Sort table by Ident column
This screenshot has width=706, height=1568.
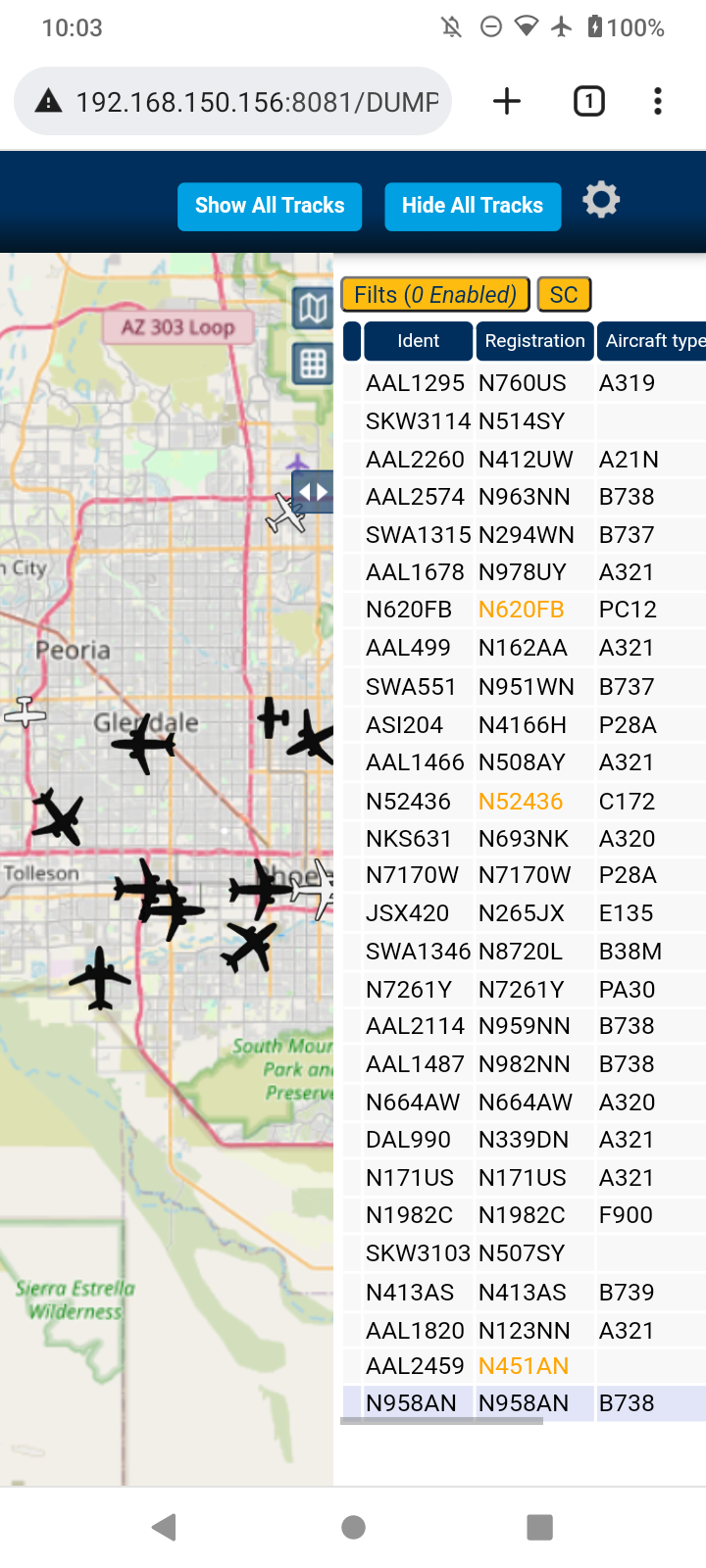pyautogui.click(x=419, y=341)
